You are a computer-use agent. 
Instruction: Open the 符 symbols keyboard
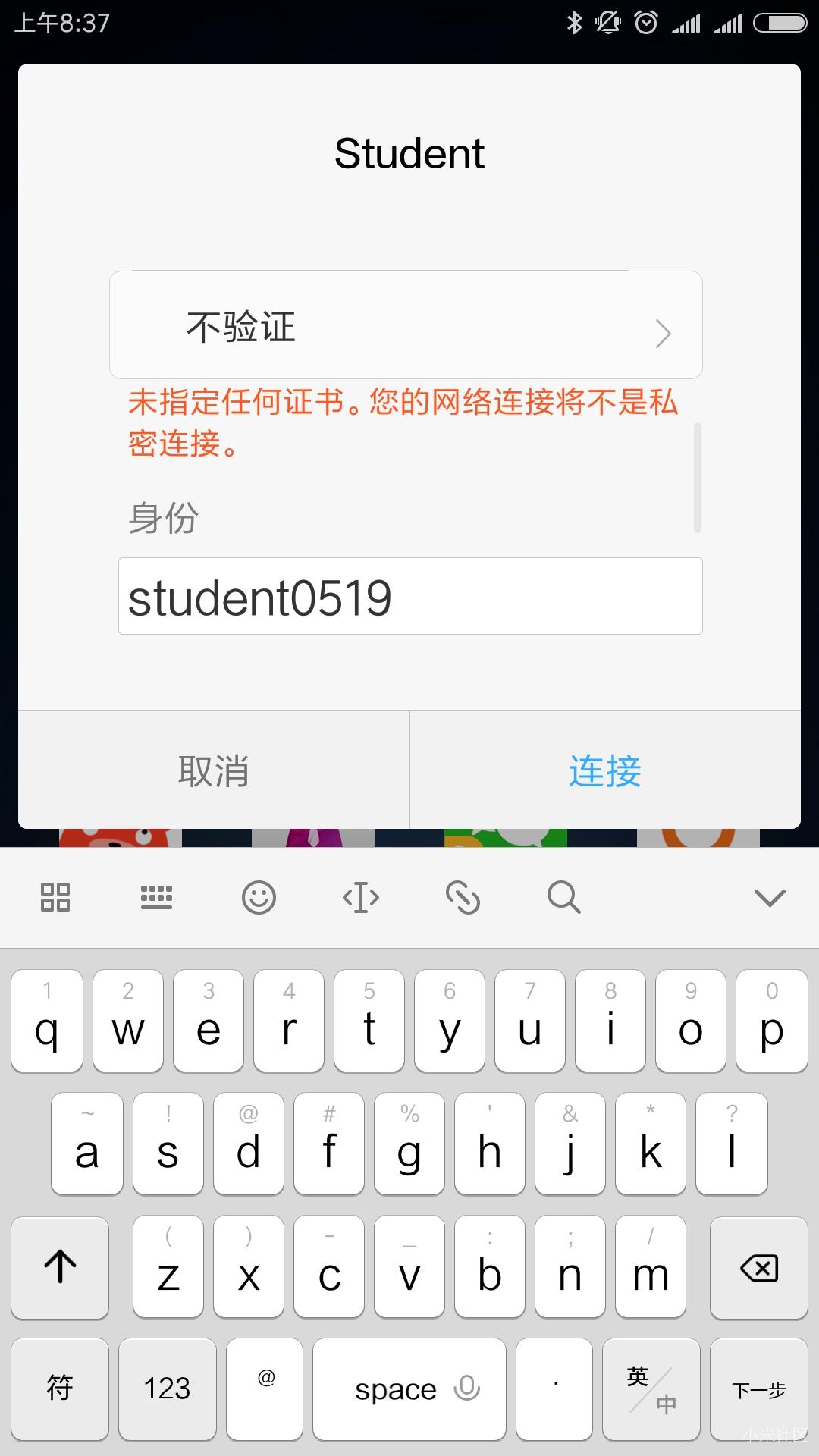click(60, 1389)
